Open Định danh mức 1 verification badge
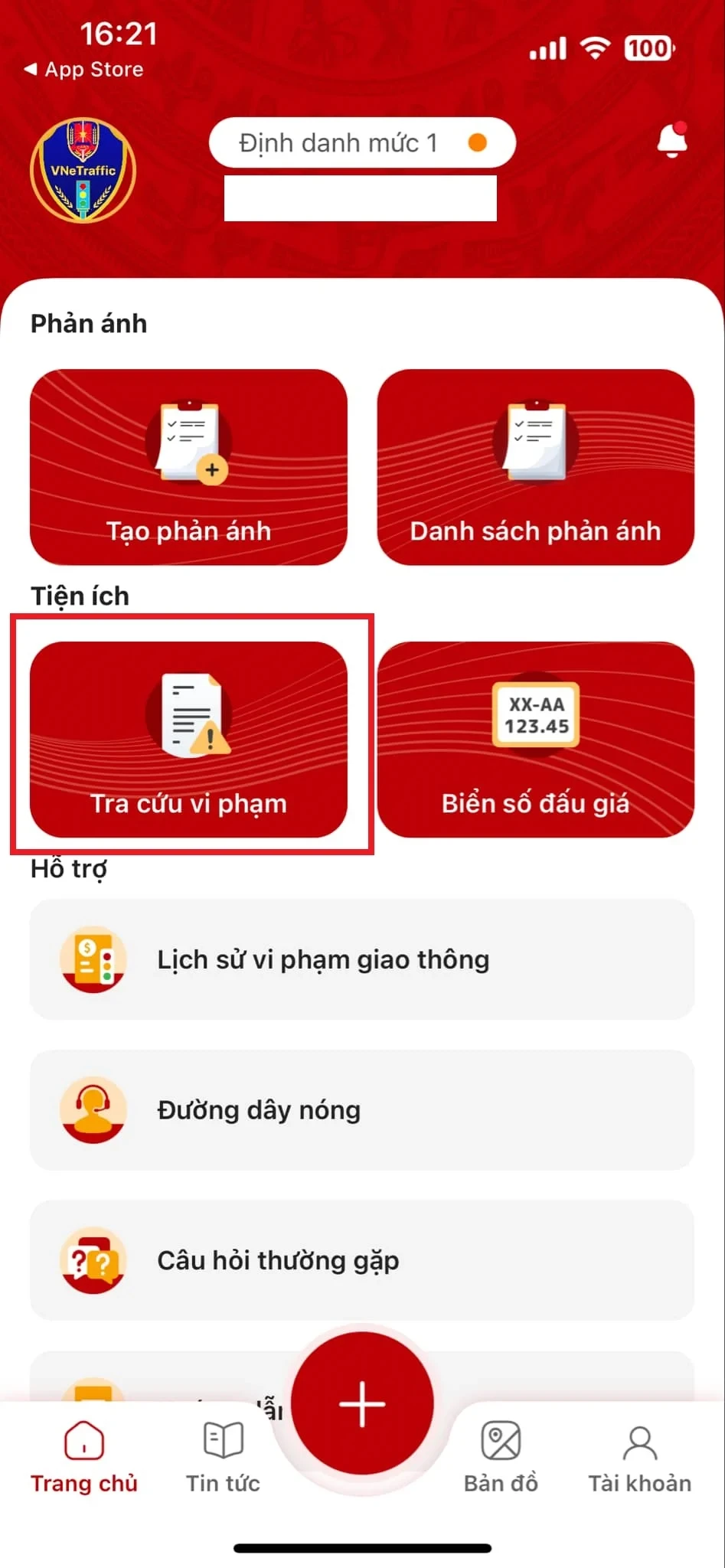This screenshot has height=1568, width=725. 362,142
